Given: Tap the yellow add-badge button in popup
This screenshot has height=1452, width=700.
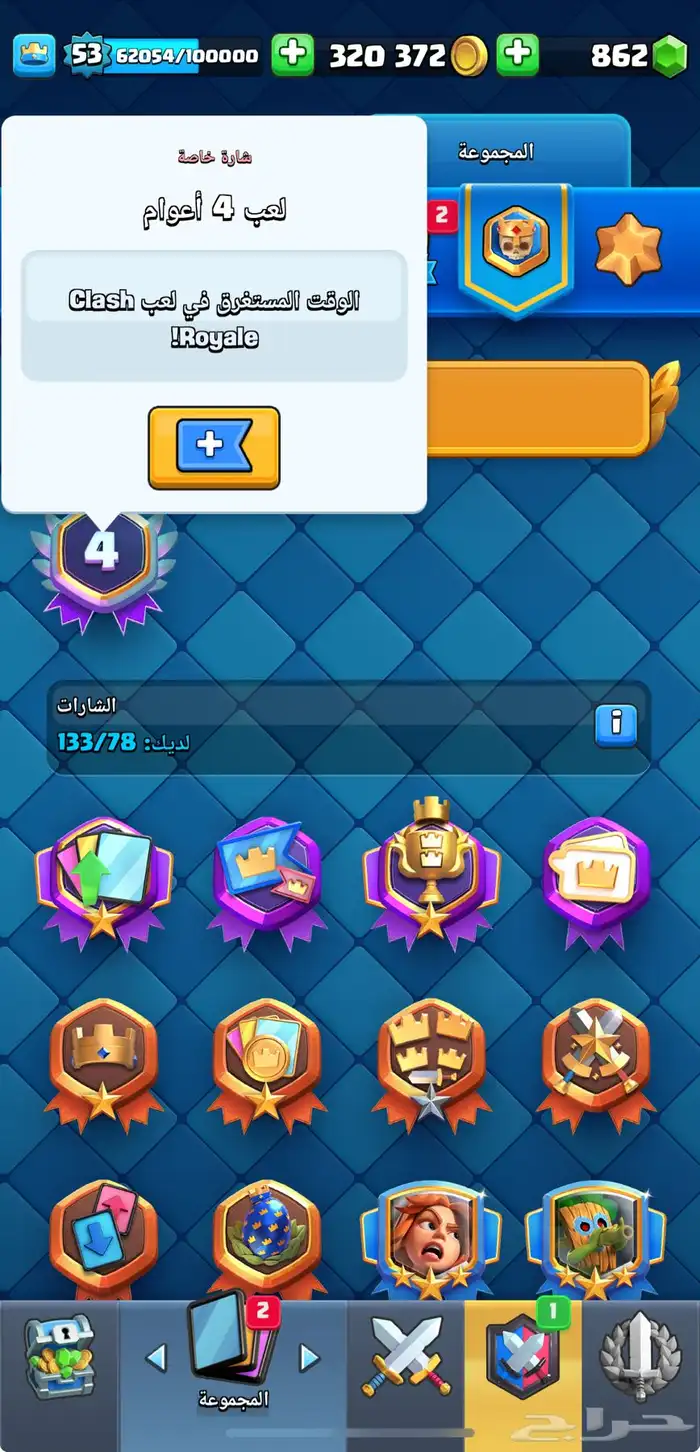Looking at the screenshot, I should 214,447.
